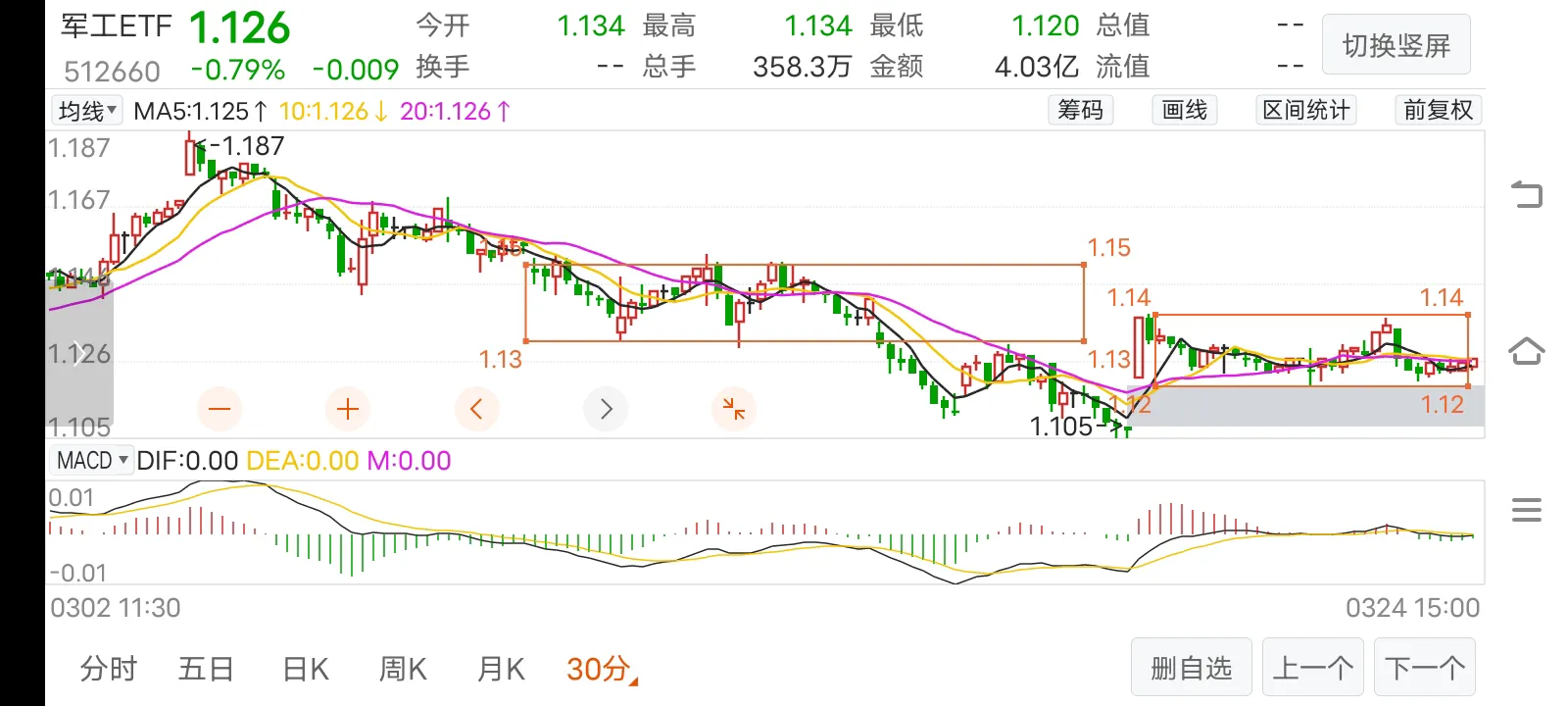1568x706 pixels.
Task: Zoom out the chart with minus button
Action: (x=220, y=409)
